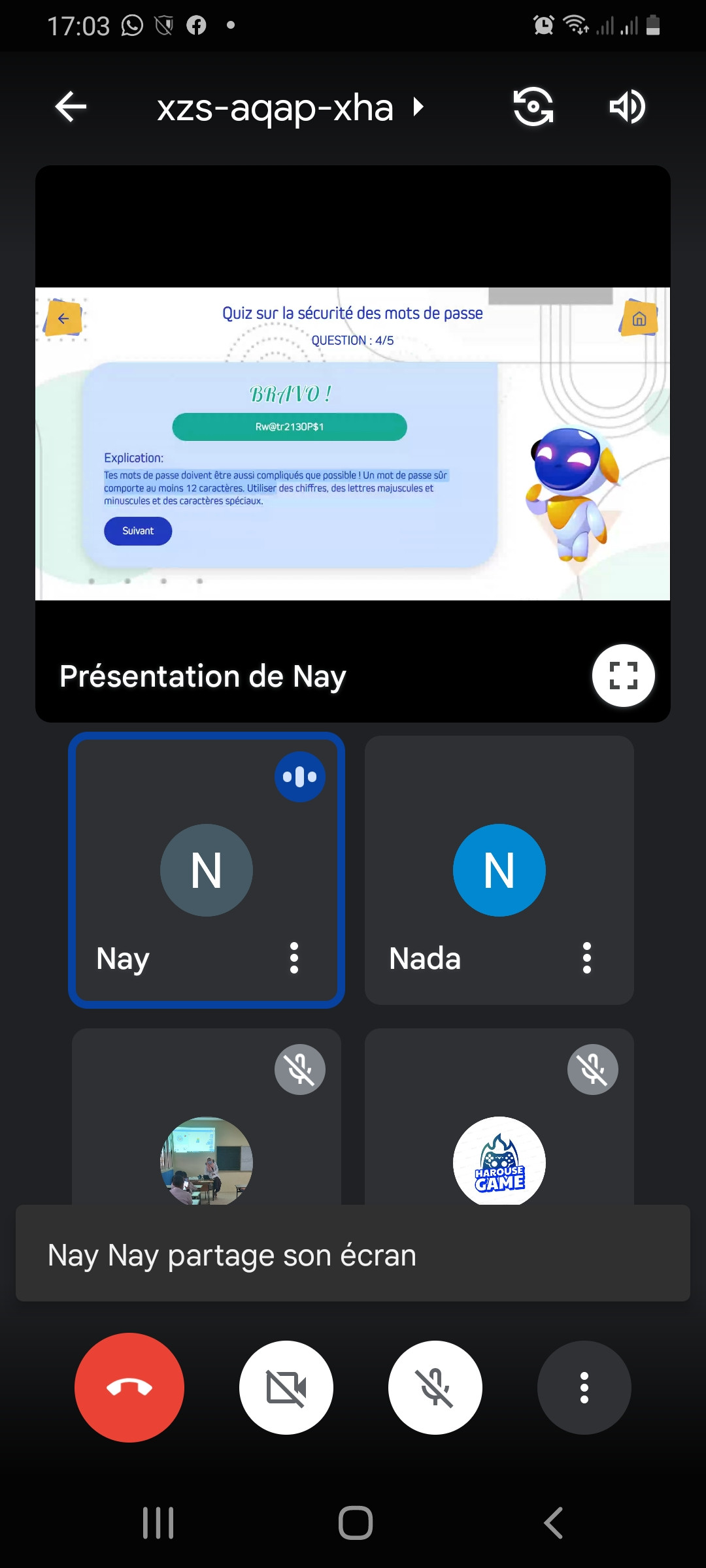The height and width of the screenshot is (1568, 706).
Task: Open more call options
Action: point(584,1388)
